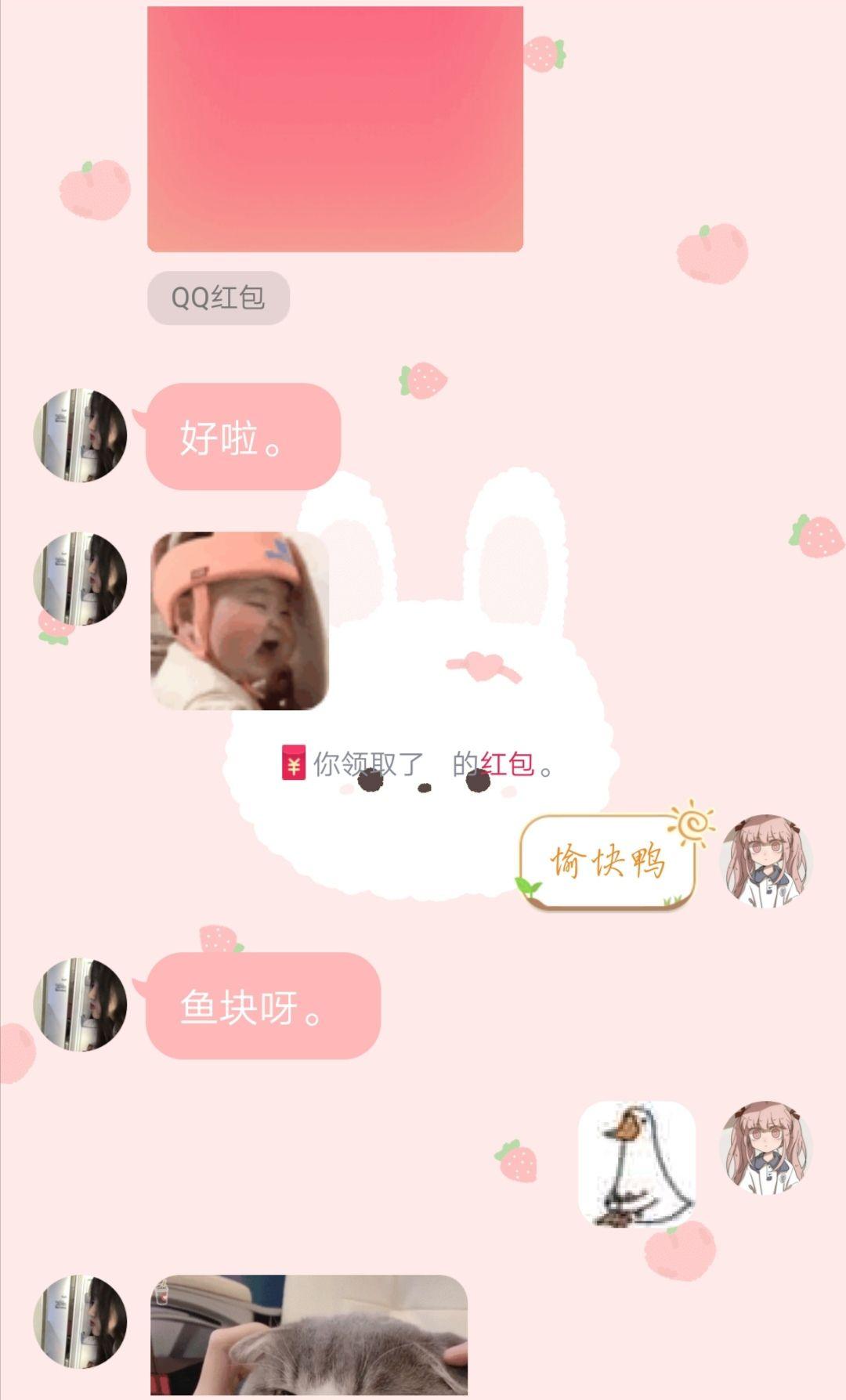The width and height of the screenshot is (846, 1400).
Task: Tap the anime avatar beside "愉快鸭"
Action: [x=765, y=861]
